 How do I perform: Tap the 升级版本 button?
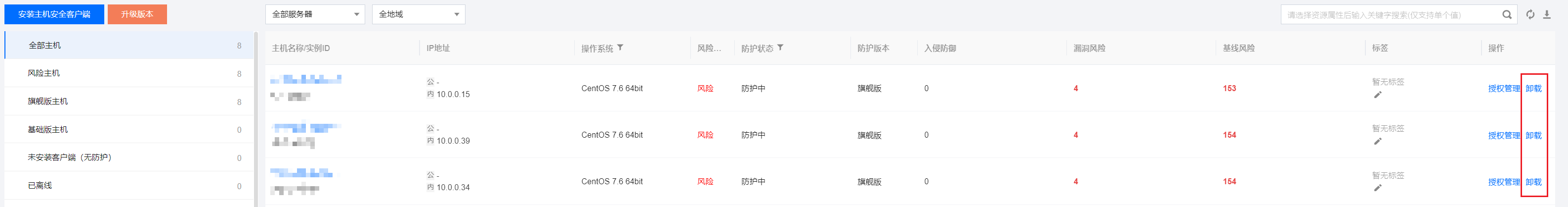click(x=137, y=14)
